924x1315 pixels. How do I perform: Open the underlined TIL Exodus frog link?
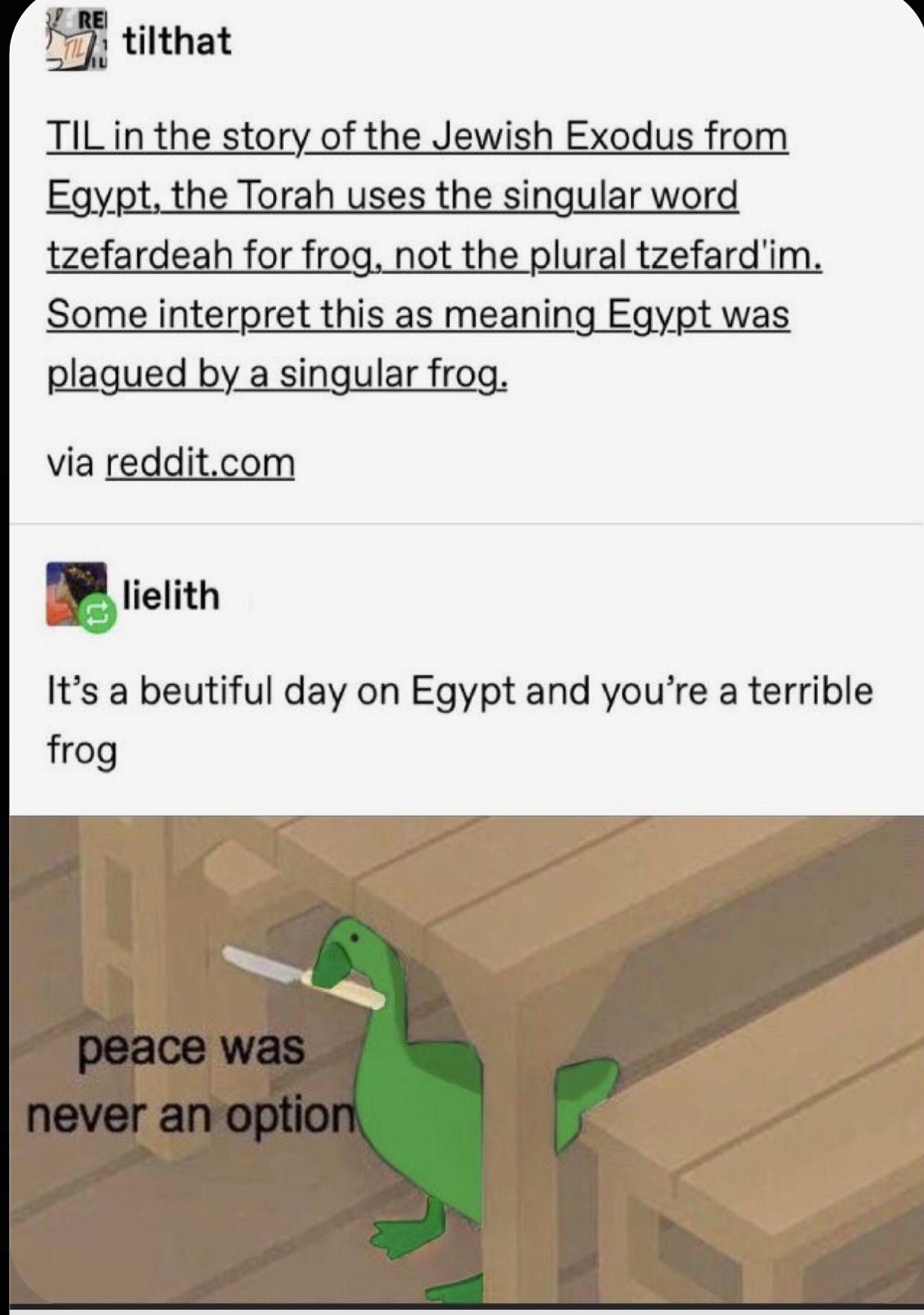pyautogui.click(x=417, y=255)
